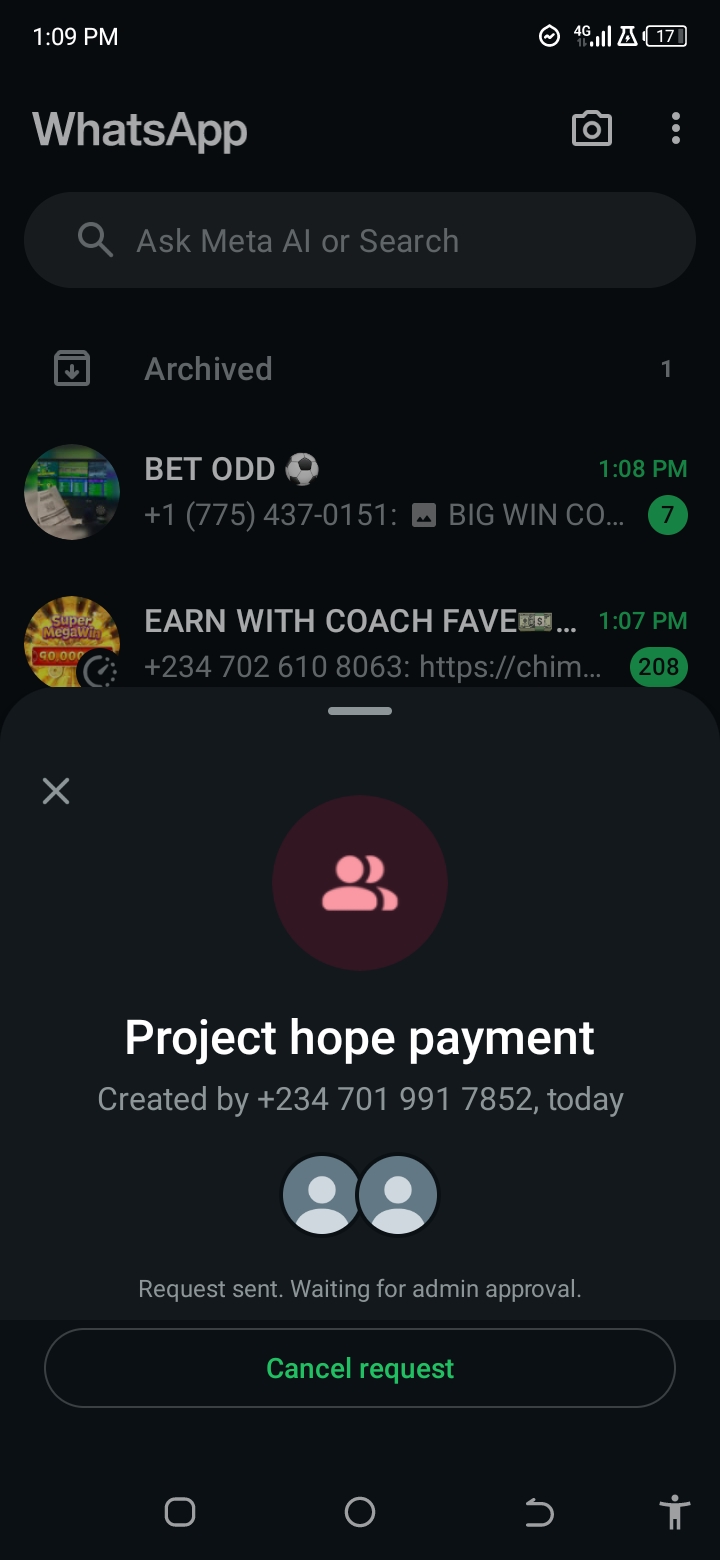
Task: Go to the system home screen
Action: pos(360,1512)
